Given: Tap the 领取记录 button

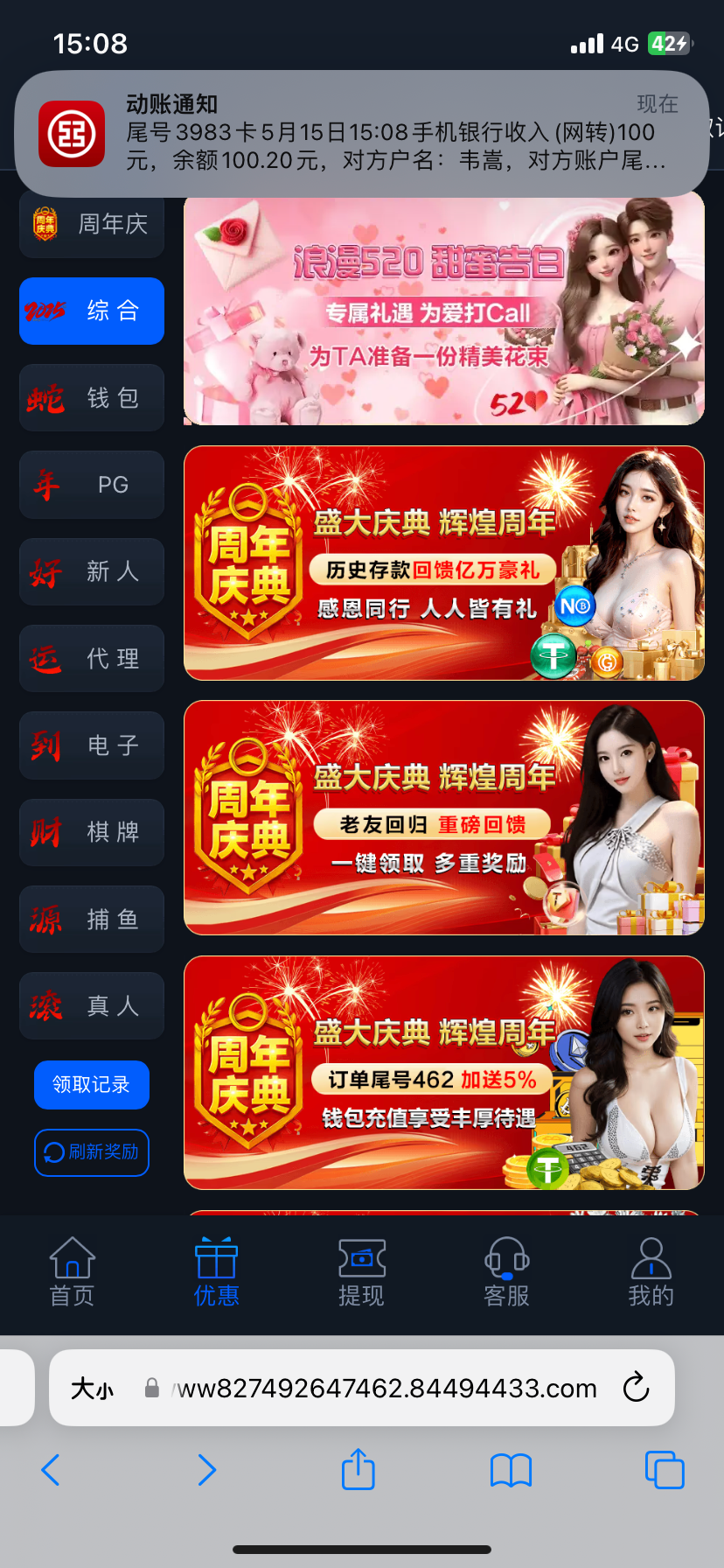Looking at the screenshot, I should (x=92, y=1085).
